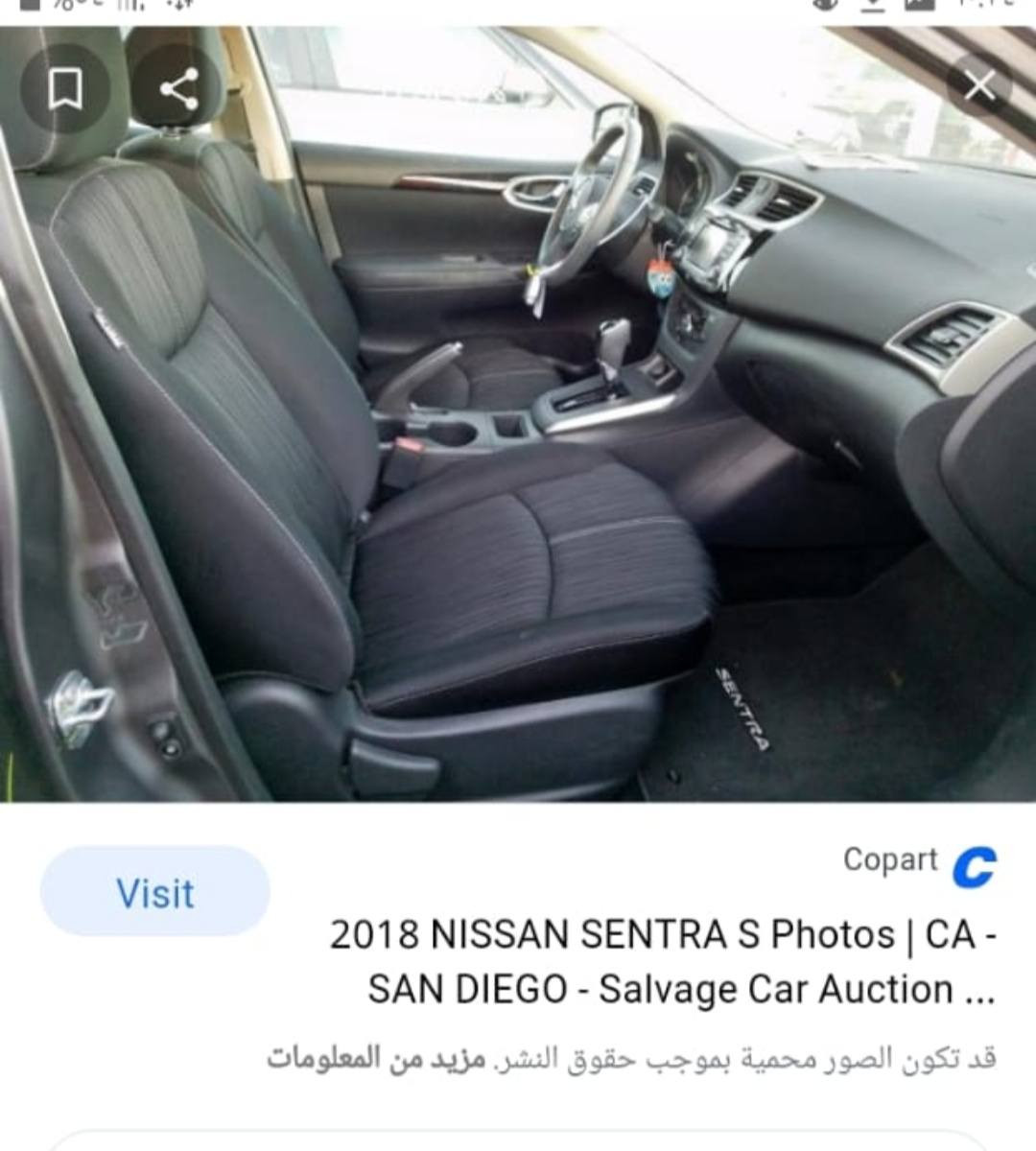Tap the Visit button
The width and height of the screenshot is (1036, 1151).
tap(154, 893)
